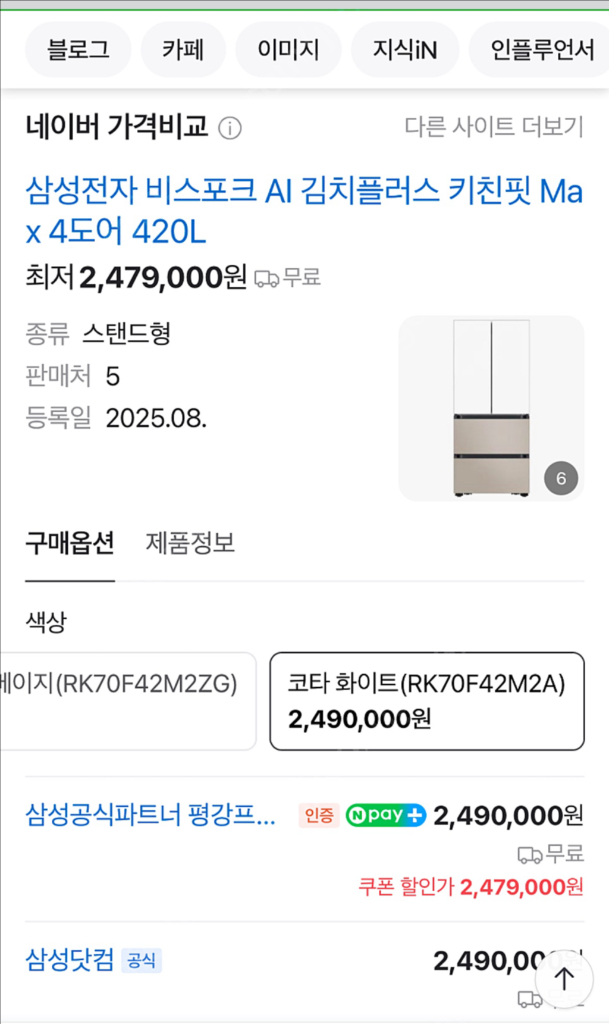Image resolution: width=609 pixels, height=1024 pixels.
Task: Open the 인플루언서 category chip
Action: click(542, 49)
